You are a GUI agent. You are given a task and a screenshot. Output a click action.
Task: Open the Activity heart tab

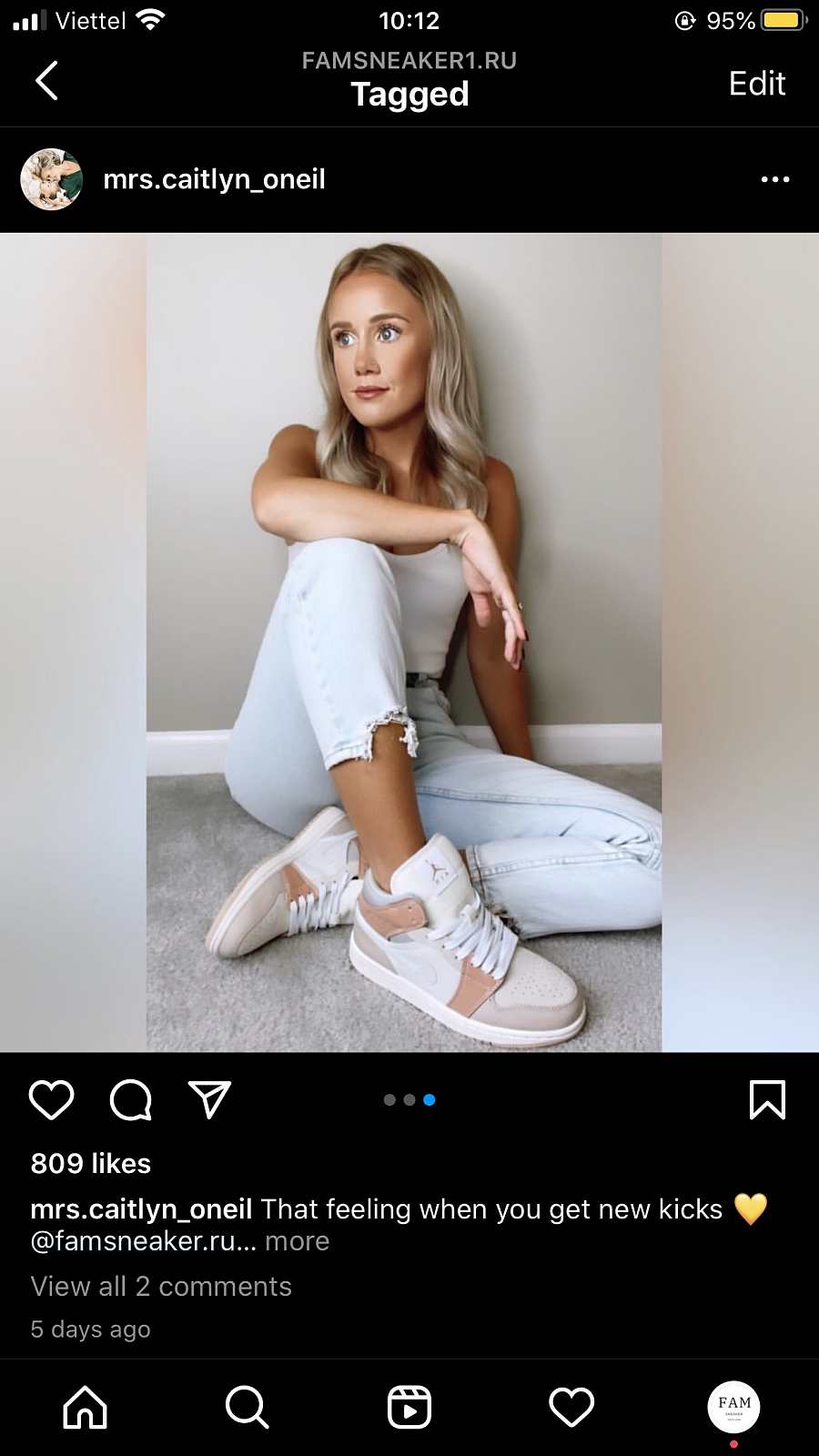click(571, 1407)
